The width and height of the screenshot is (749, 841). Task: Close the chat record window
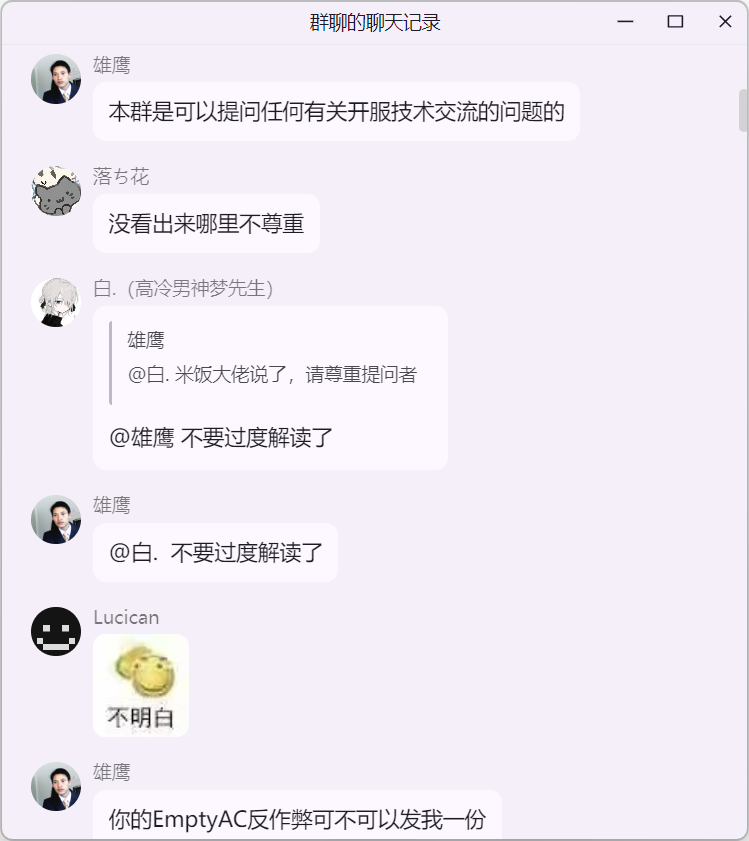click(725, 22)
